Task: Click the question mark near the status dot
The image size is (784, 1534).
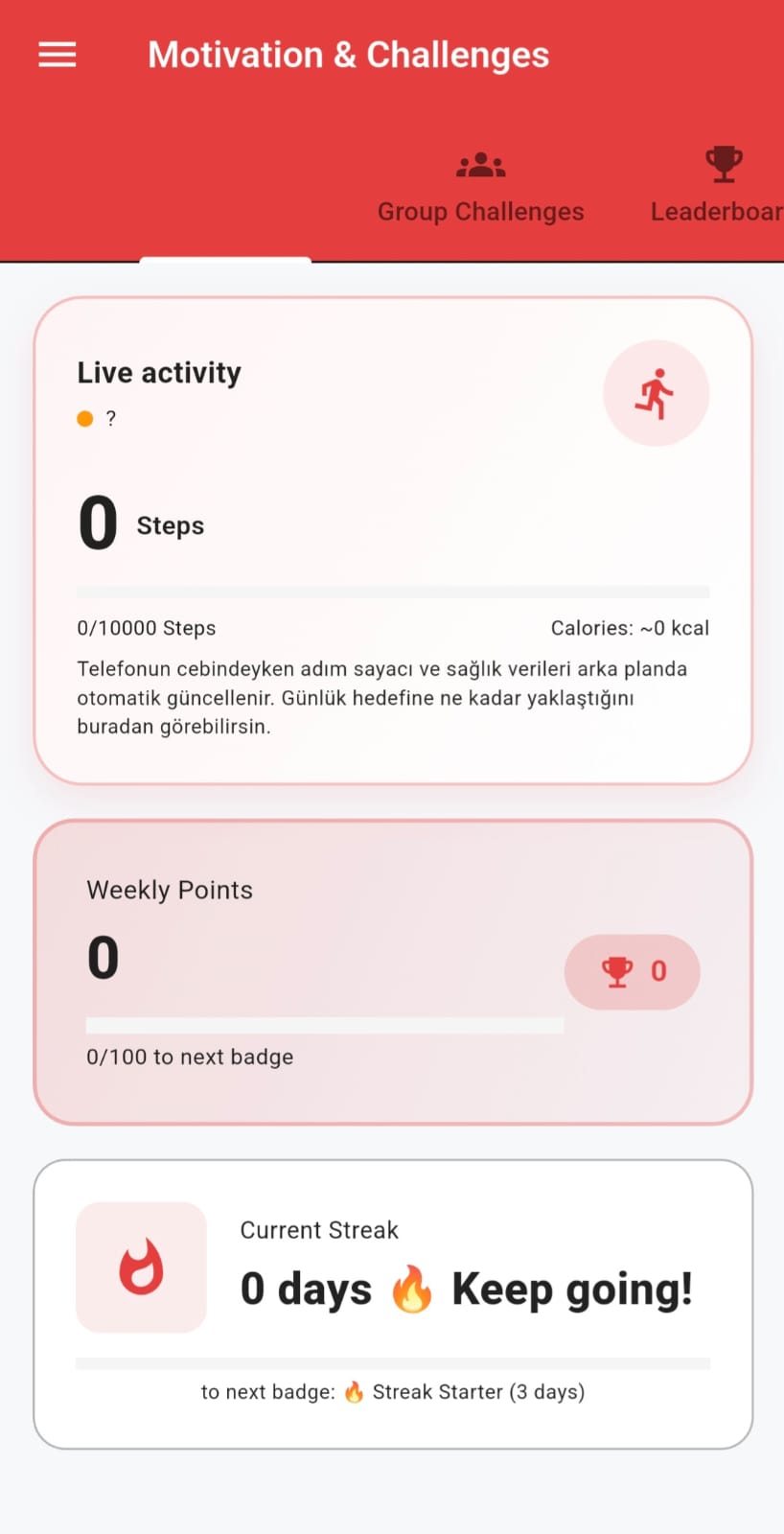Action: tap(110, 418)
